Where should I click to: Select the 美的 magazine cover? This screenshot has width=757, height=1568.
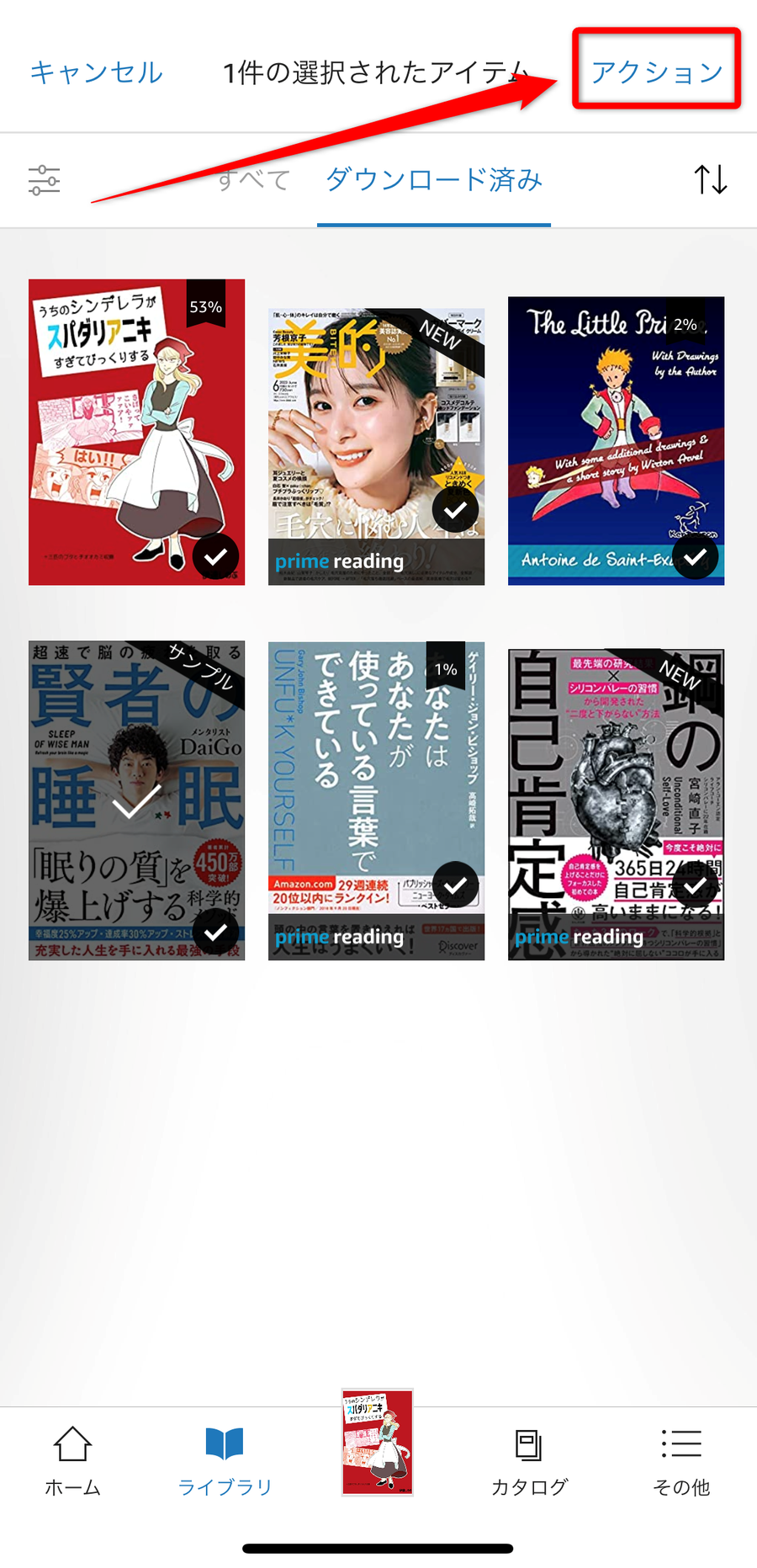coord(376,447)
